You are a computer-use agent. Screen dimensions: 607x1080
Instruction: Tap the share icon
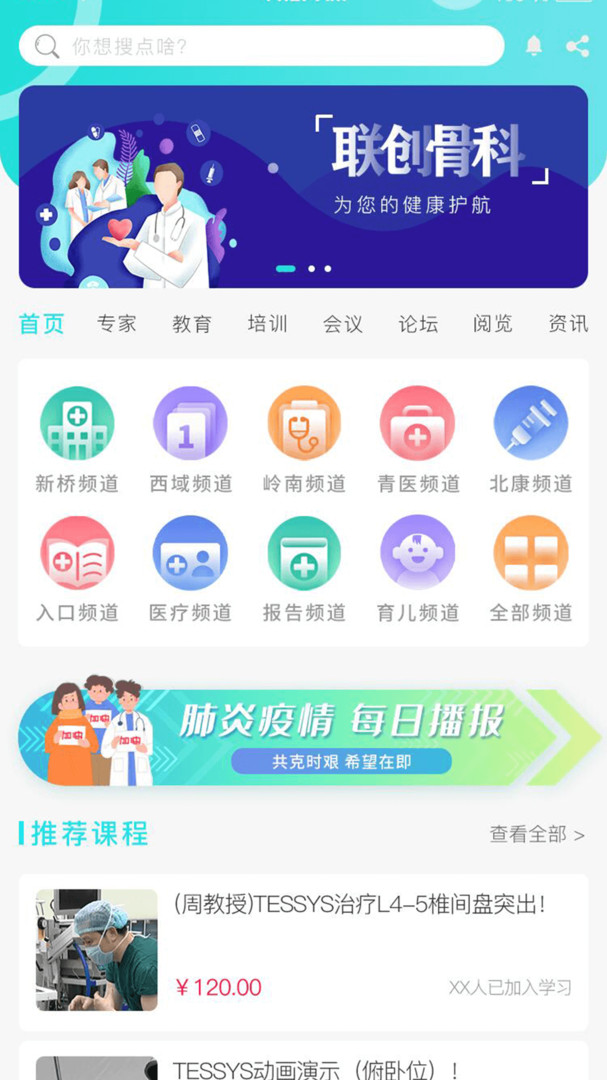(577, 46)
